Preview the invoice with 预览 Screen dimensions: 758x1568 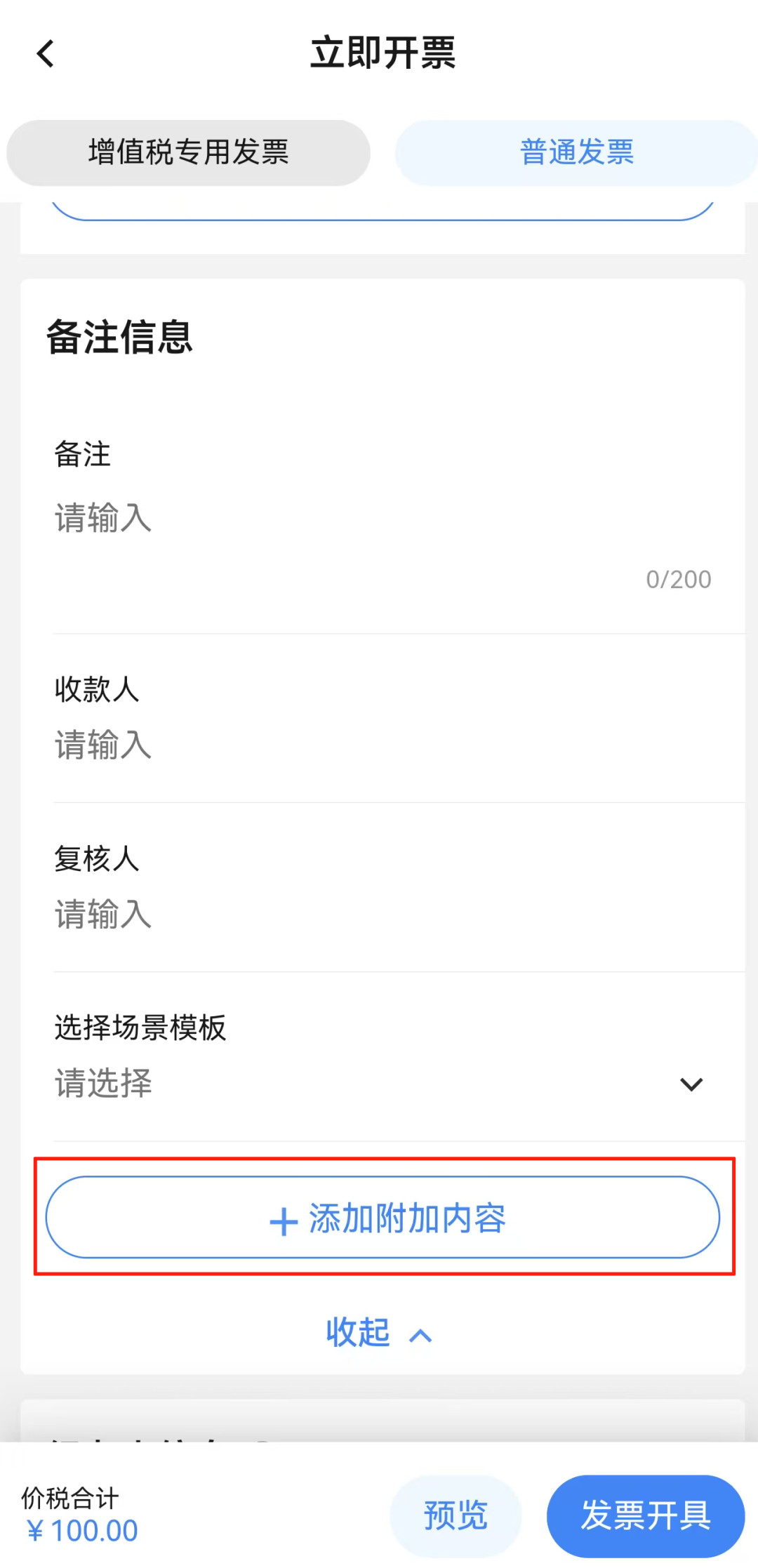(x=456, y=1515)
